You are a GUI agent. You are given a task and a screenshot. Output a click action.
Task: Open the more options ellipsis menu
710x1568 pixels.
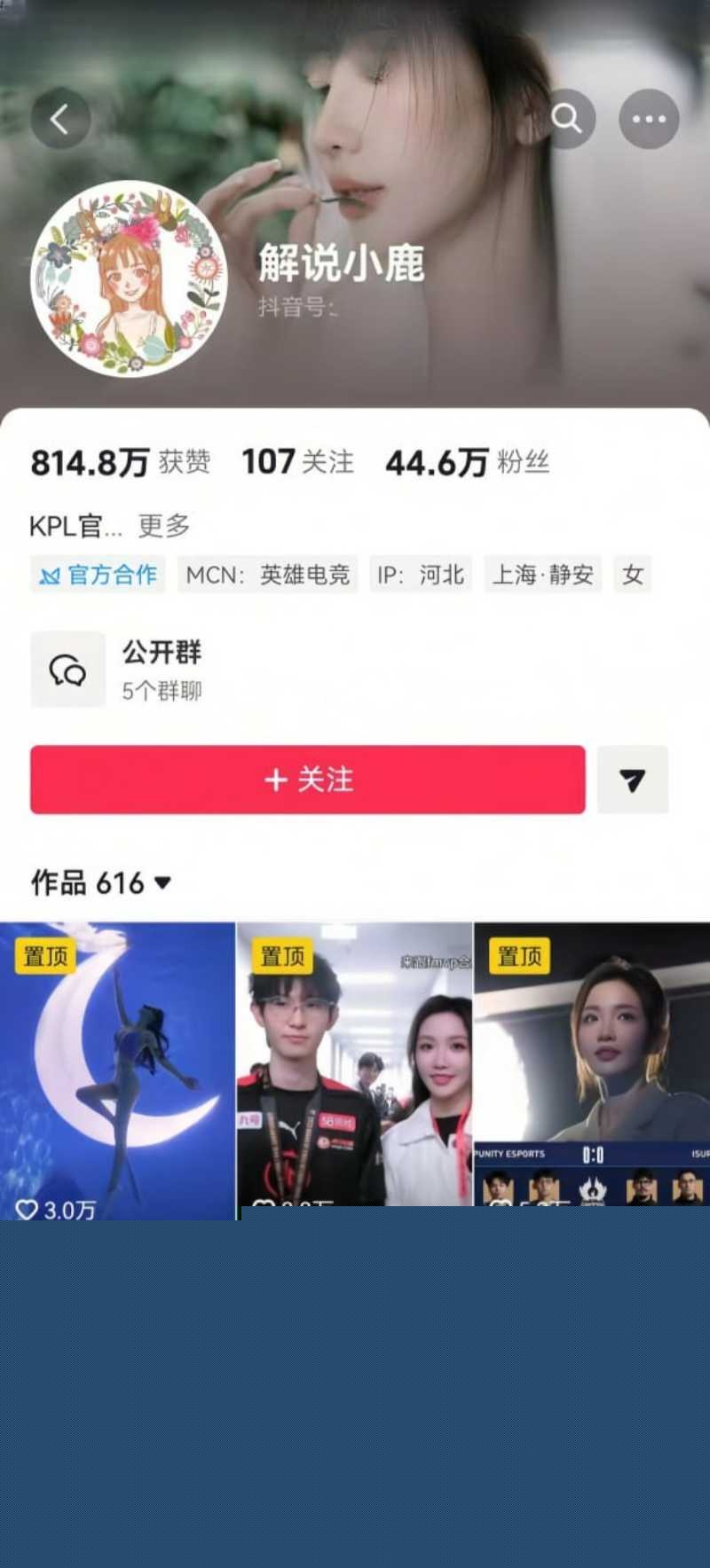click(x=647, y=119)
